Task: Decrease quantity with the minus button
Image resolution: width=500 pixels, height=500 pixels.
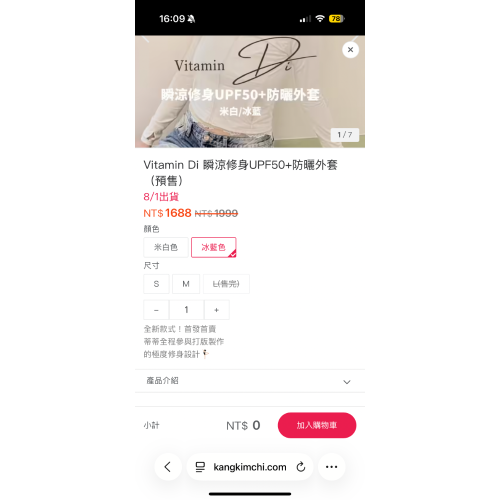Action: click(156, 310)
